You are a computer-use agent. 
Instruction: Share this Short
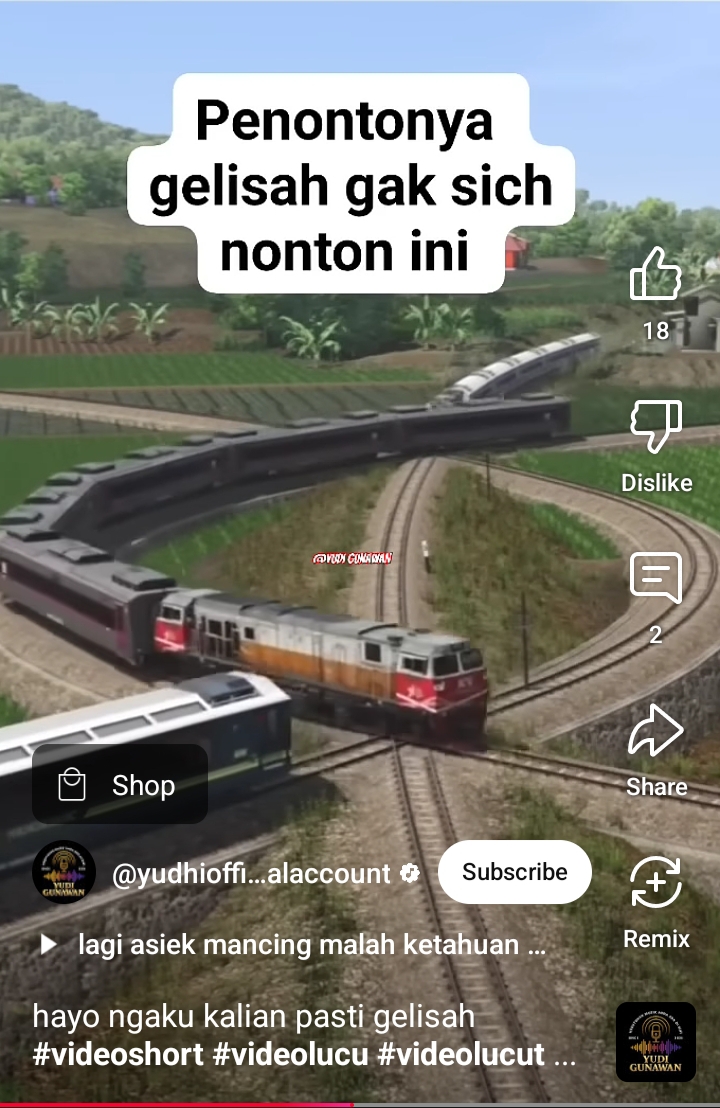click(656, 733)
